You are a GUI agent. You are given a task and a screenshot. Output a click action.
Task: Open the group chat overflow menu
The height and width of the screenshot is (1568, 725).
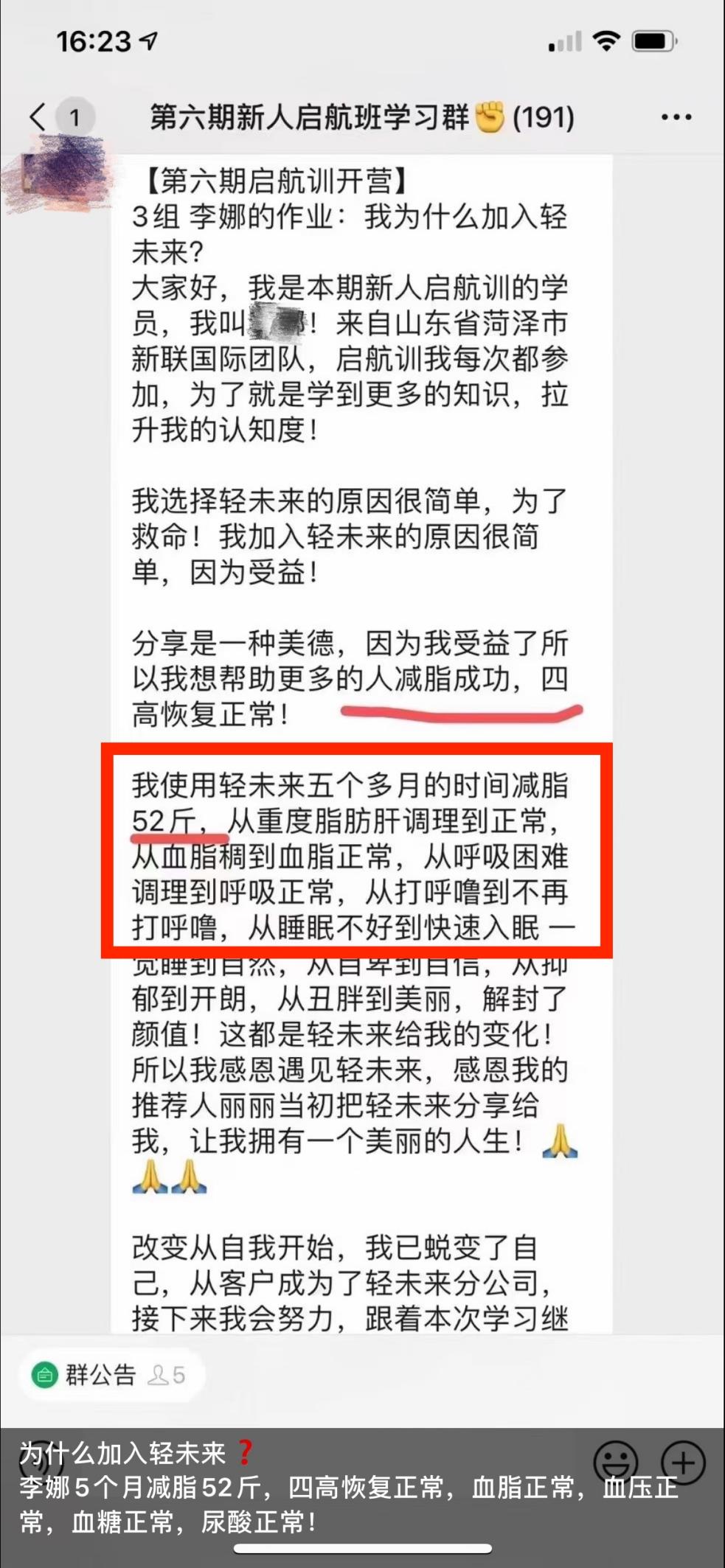click(x=676, y=117)
